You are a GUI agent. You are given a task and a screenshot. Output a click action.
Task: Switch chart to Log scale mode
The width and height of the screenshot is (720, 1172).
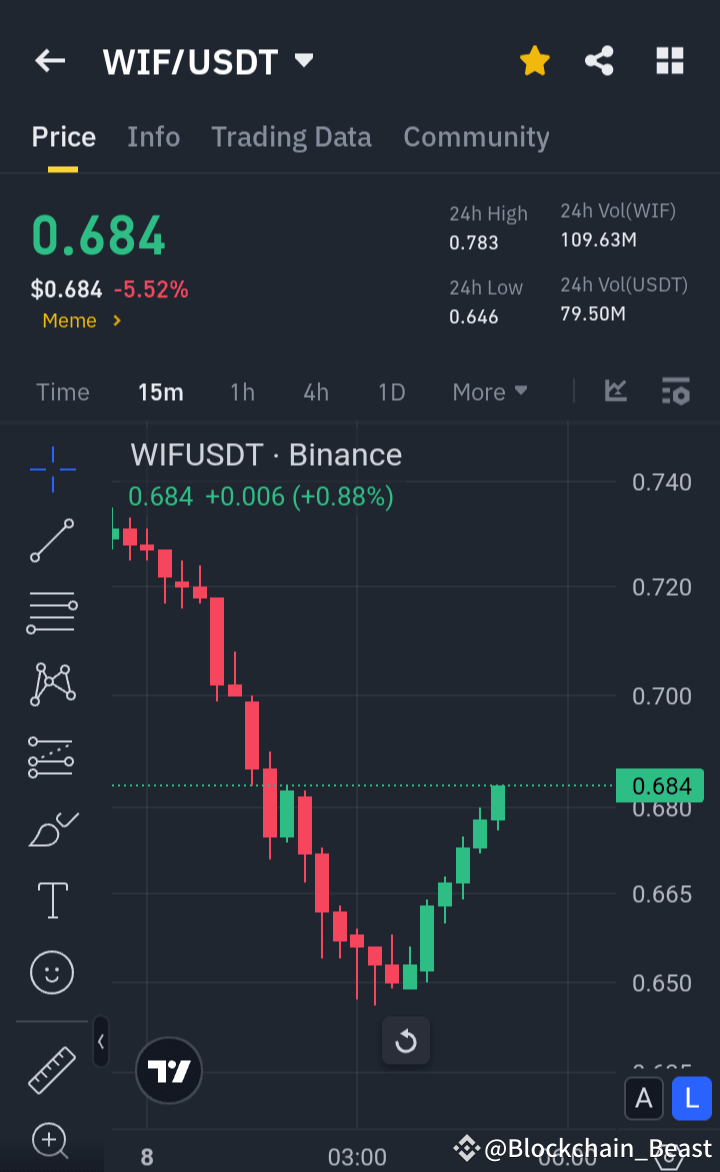click(x=692, y=1098)
